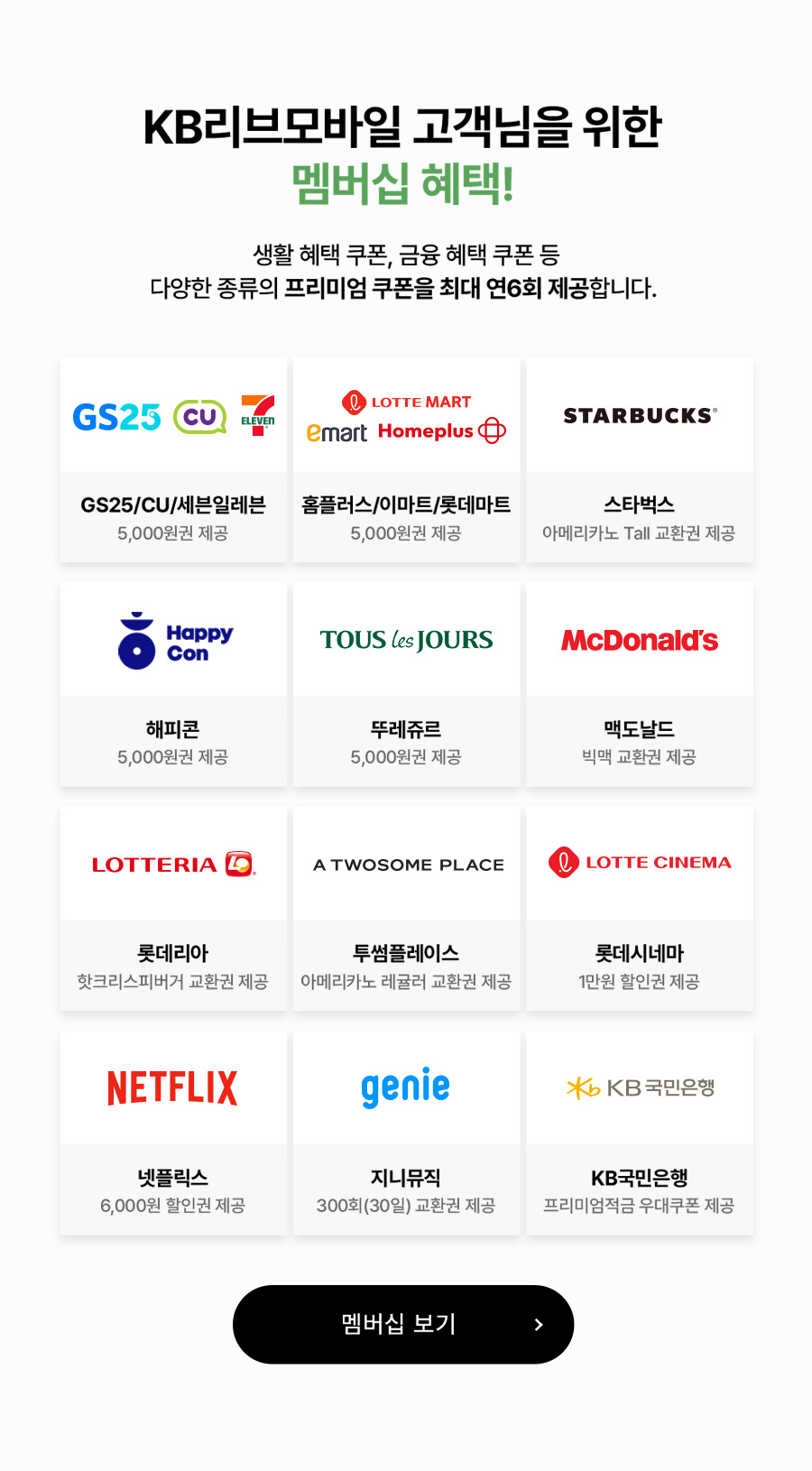Open the 멤버십 보기 button

(x=403, y=1324)
